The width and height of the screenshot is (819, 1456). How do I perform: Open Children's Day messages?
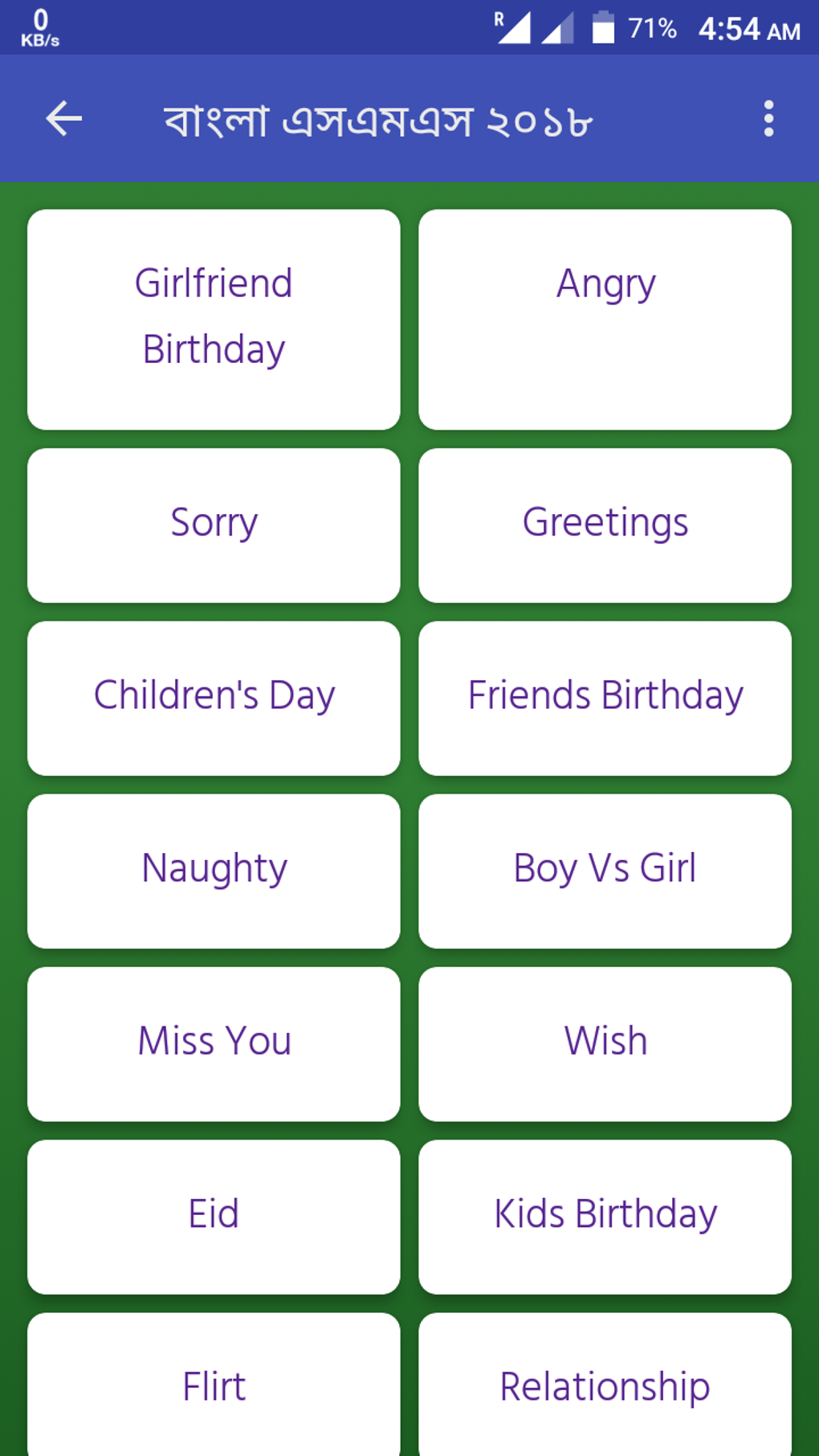click(x=214, y=698)
